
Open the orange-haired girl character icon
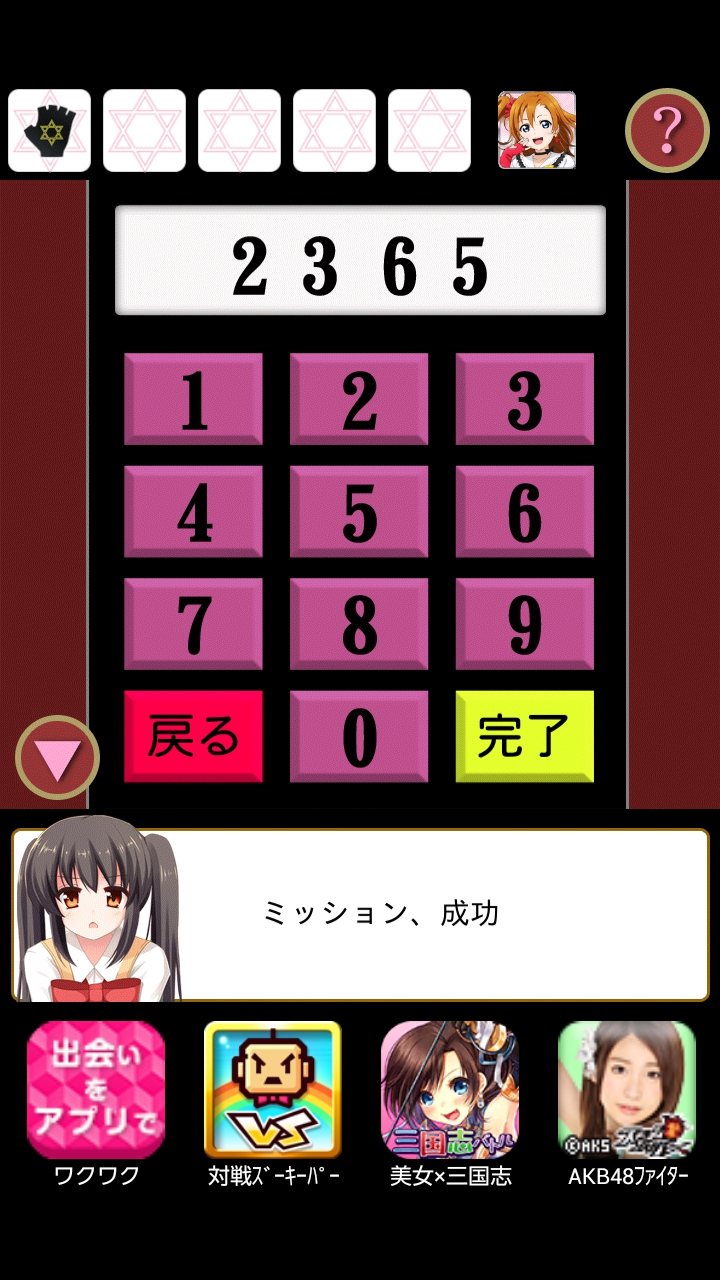point(537,130)
